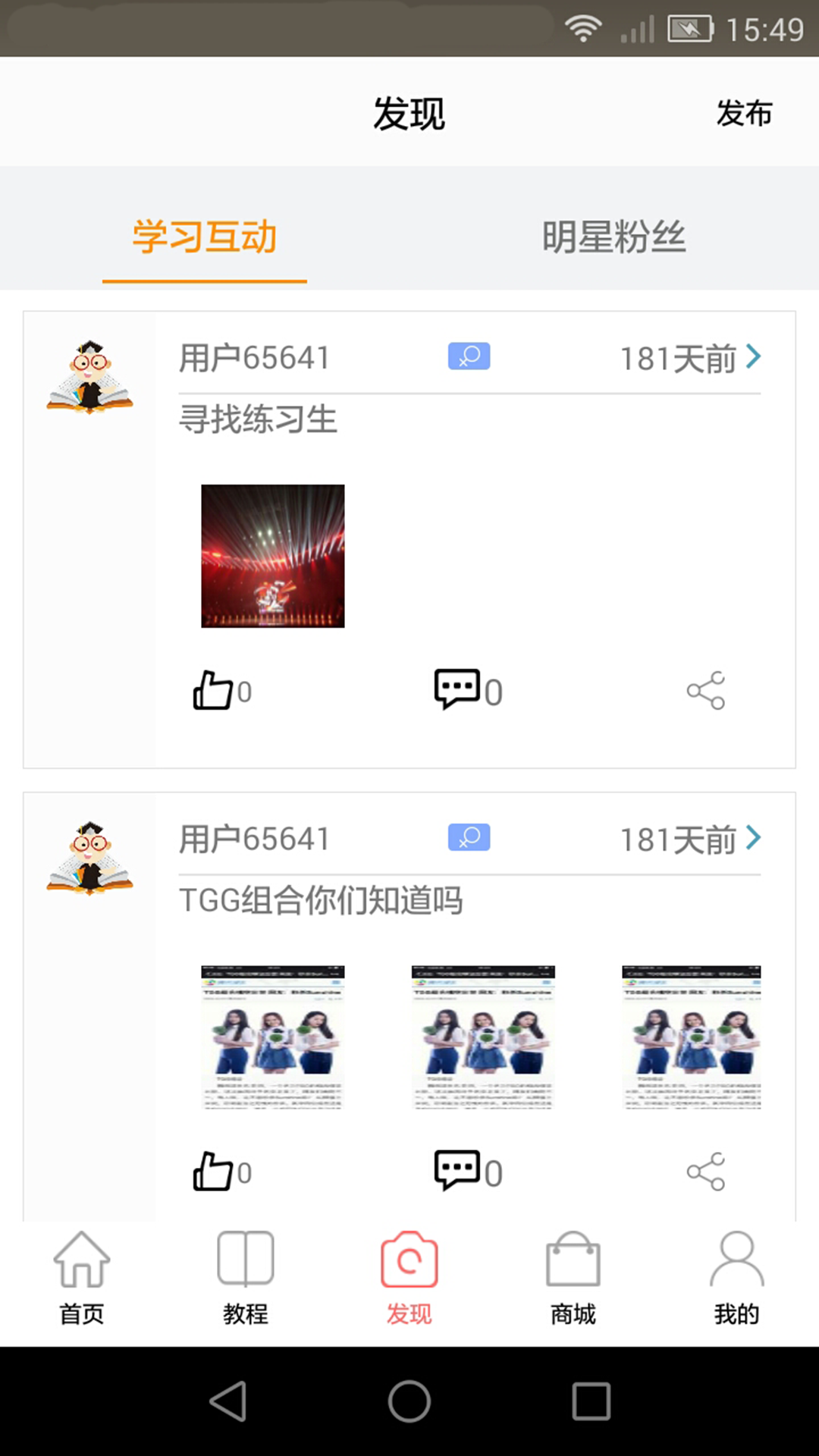Tap the system back button

pyautogui.click(x=227, y=1401)
